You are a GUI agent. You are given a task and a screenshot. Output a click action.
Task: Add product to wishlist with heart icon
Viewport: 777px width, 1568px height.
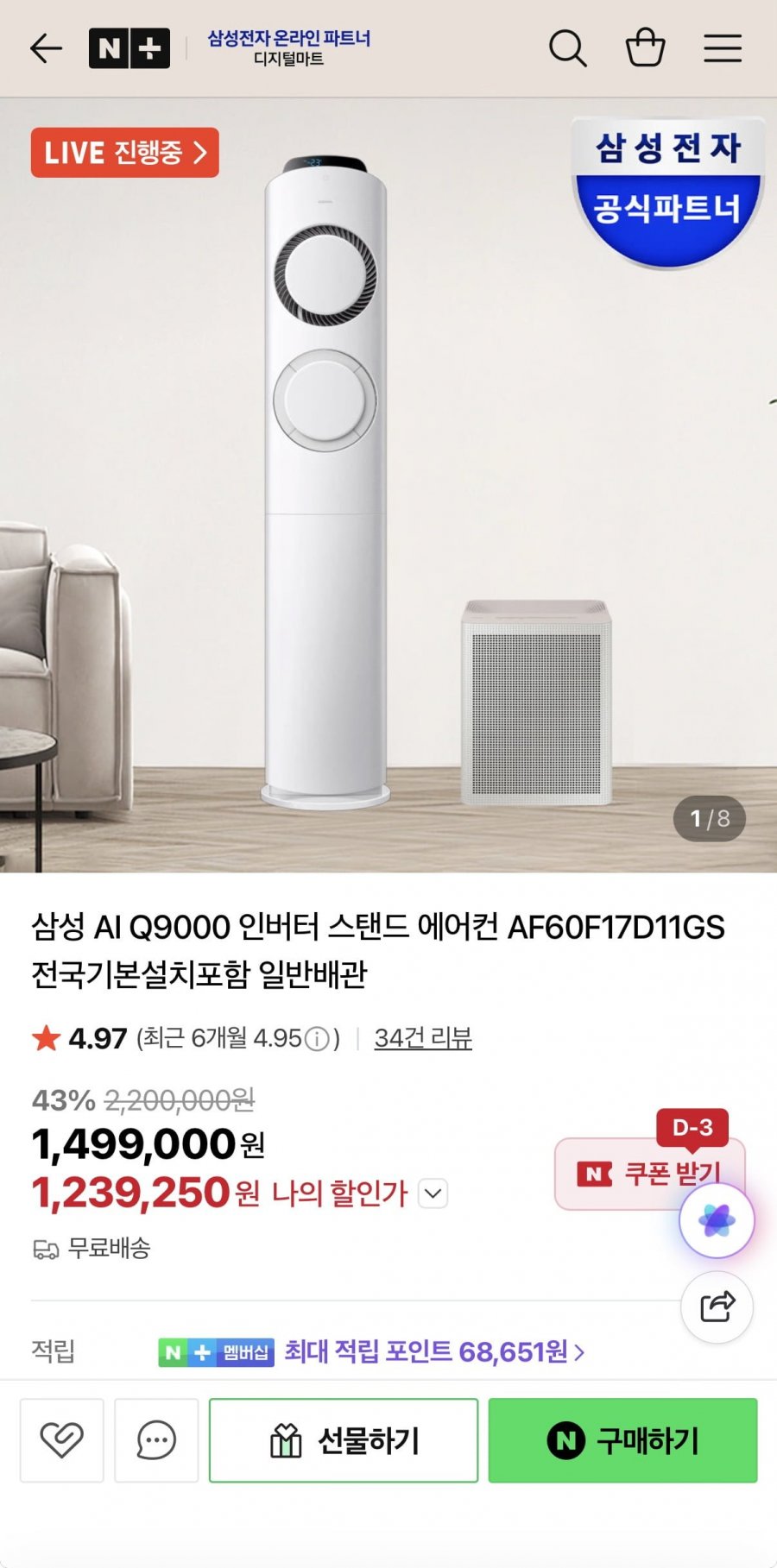pyautogui.click(x=62, y=1440)
